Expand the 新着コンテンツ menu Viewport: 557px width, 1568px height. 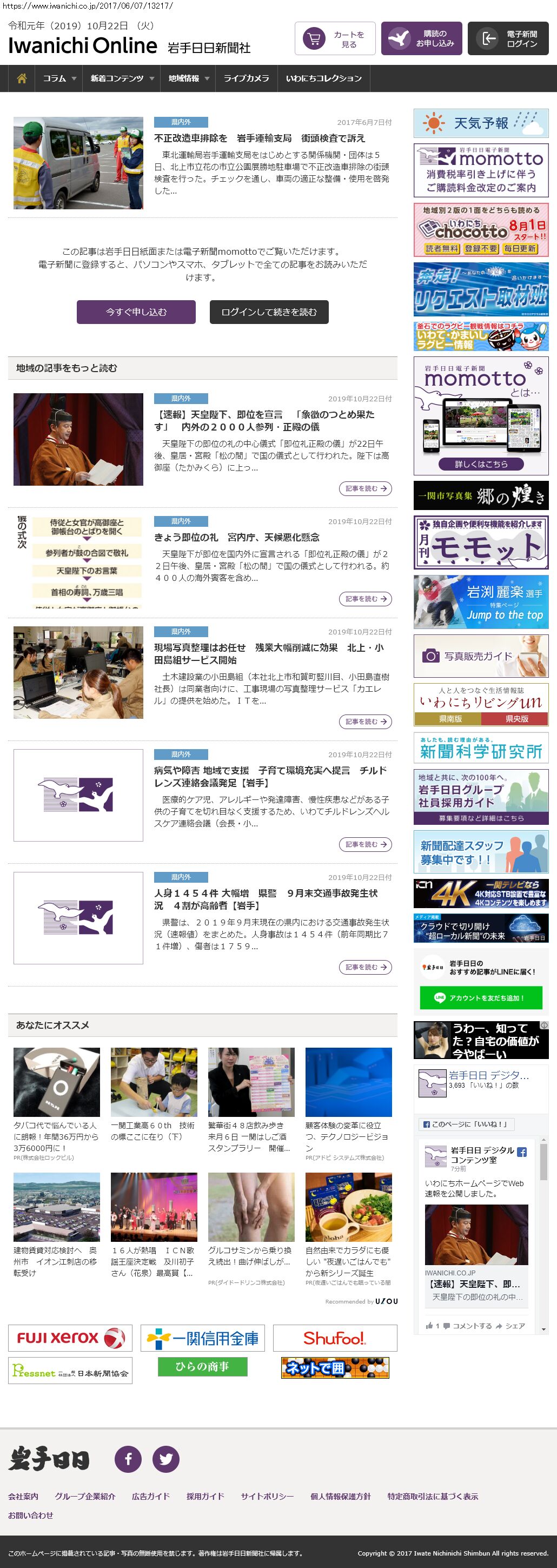tap(122, 78)
